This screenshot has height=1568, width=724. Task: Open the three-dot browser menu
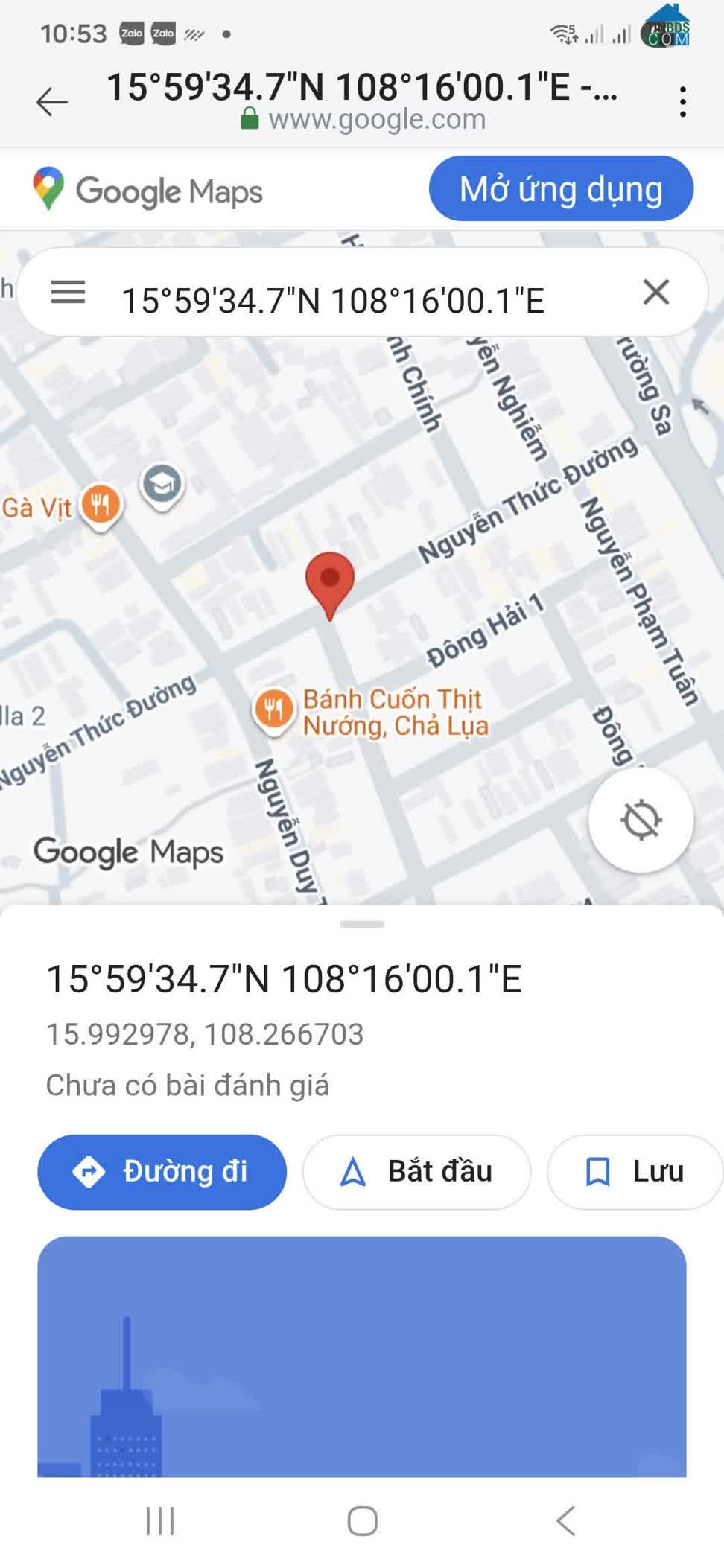coord(682,102)
